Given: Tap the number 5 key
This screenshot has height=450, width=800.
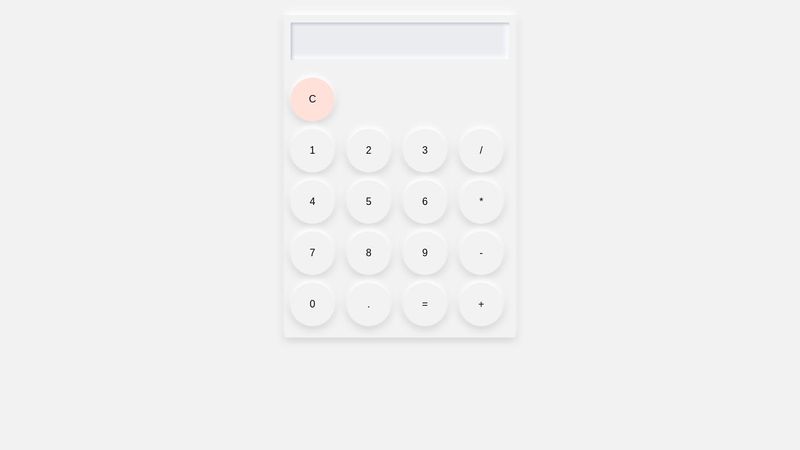Looking at the screenshot, I should pos(368,201).
